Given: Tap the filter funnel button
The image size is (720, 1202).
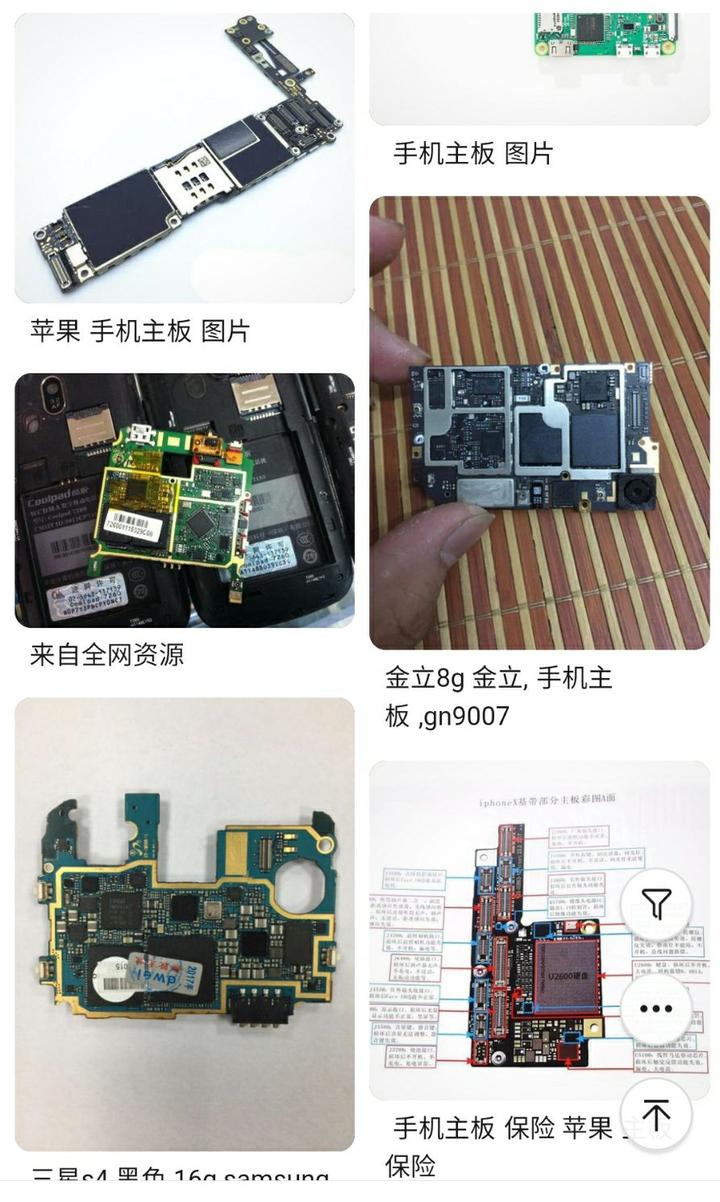Looking at the screenshot, I should click(656, 905).
